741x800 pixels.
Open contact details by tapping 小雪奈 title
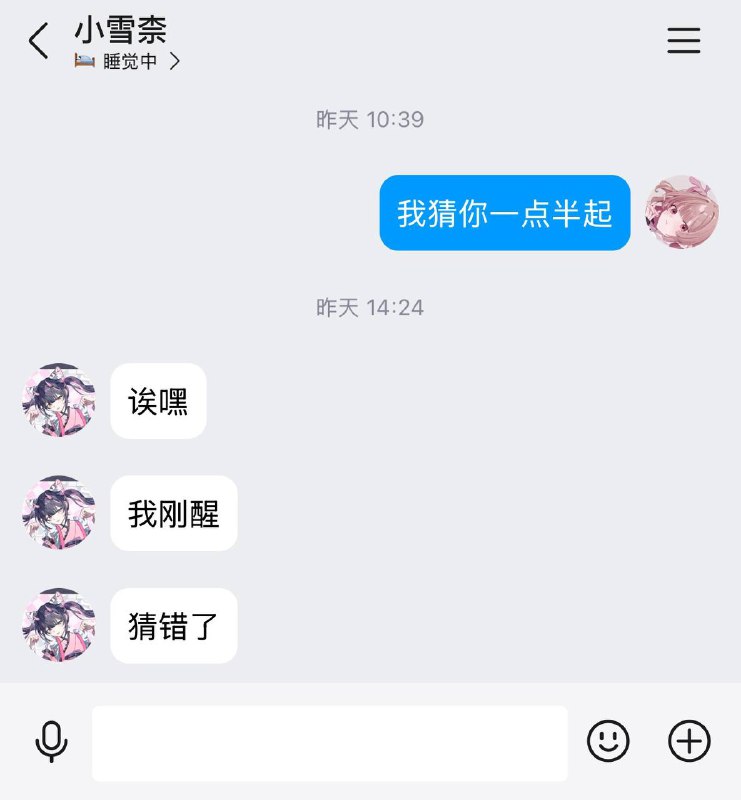tap(122, 32)
